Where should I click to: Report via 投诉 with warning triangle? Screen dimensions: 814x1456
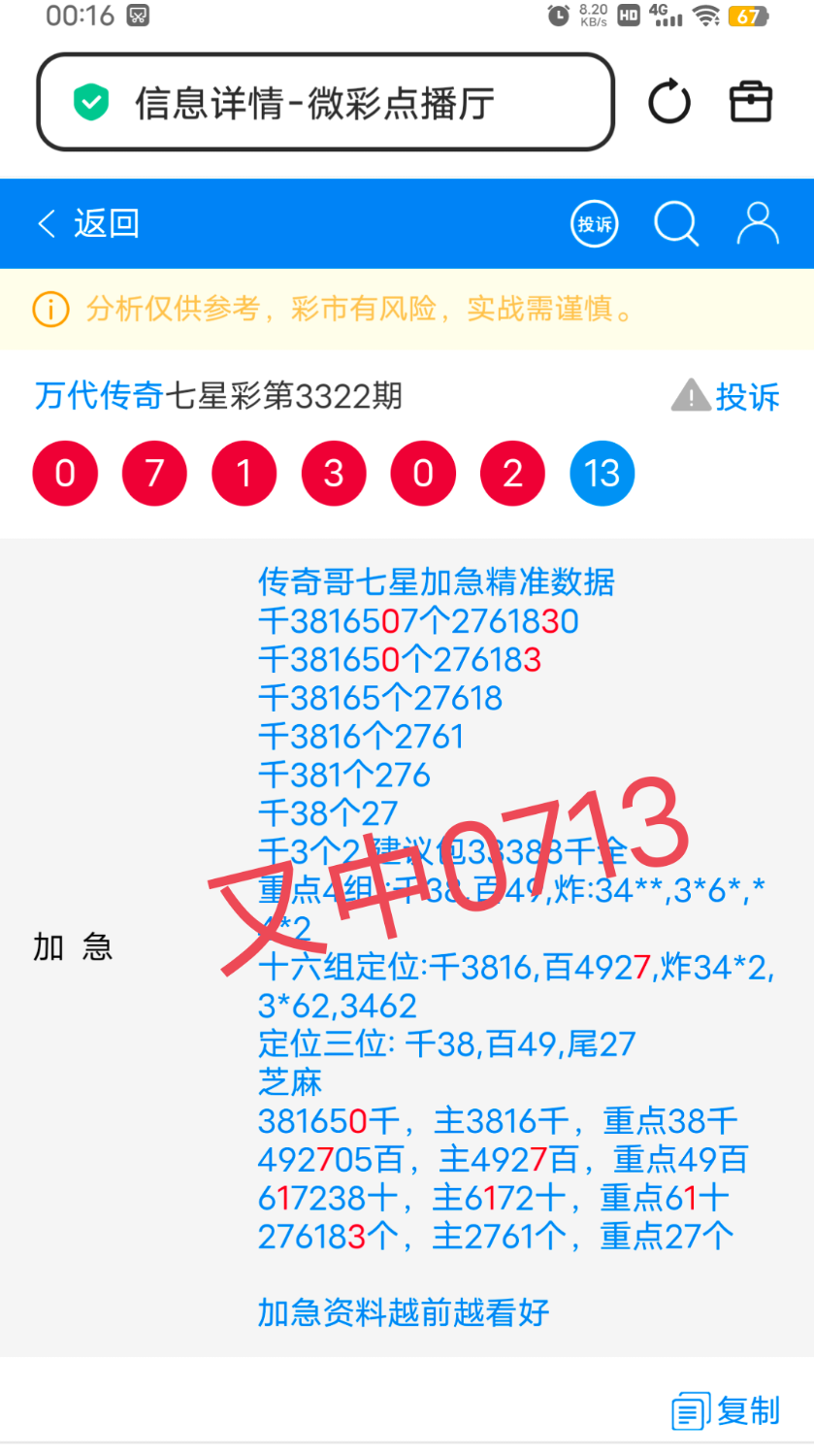tap(726, 396)
